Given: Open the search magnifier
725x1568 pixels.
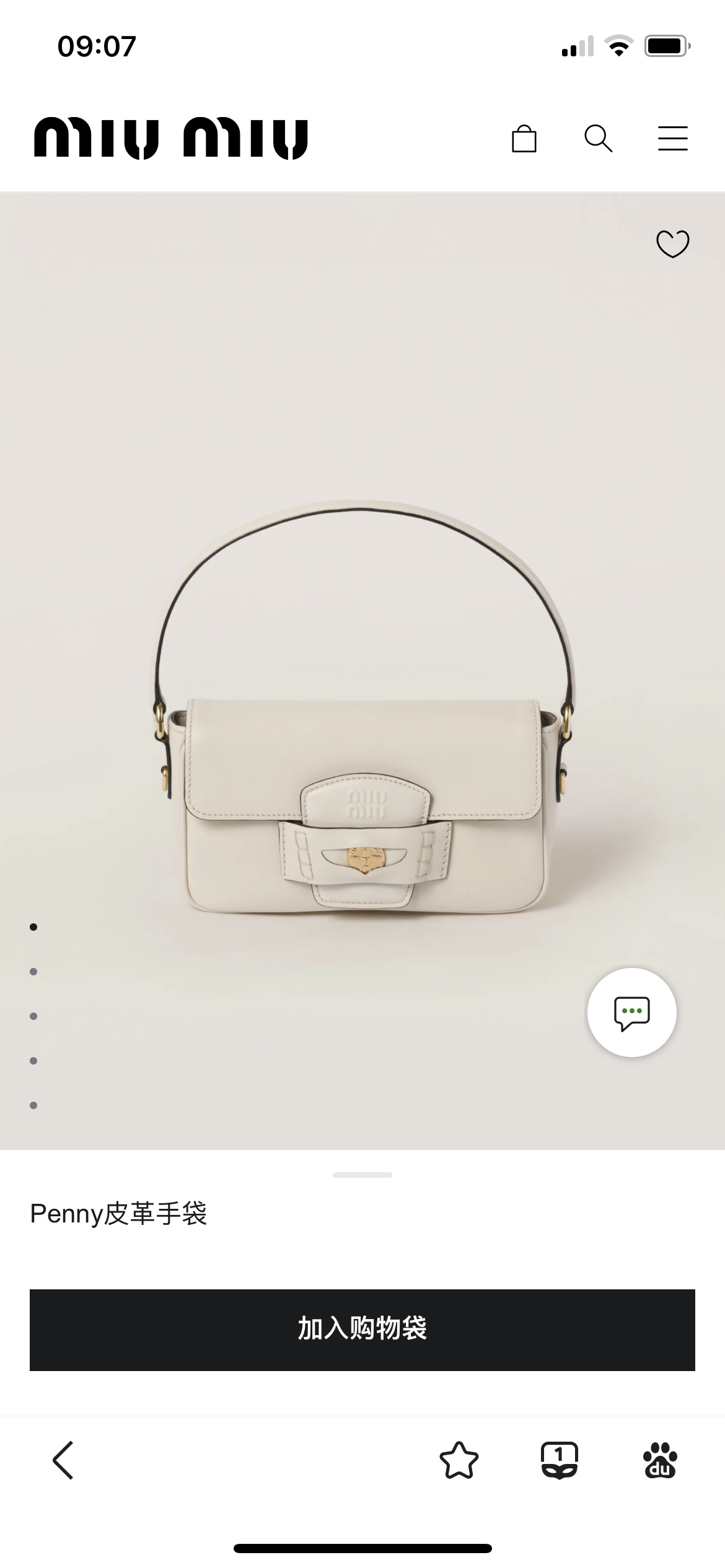Looking at the screenshot, I should (598, 139).
